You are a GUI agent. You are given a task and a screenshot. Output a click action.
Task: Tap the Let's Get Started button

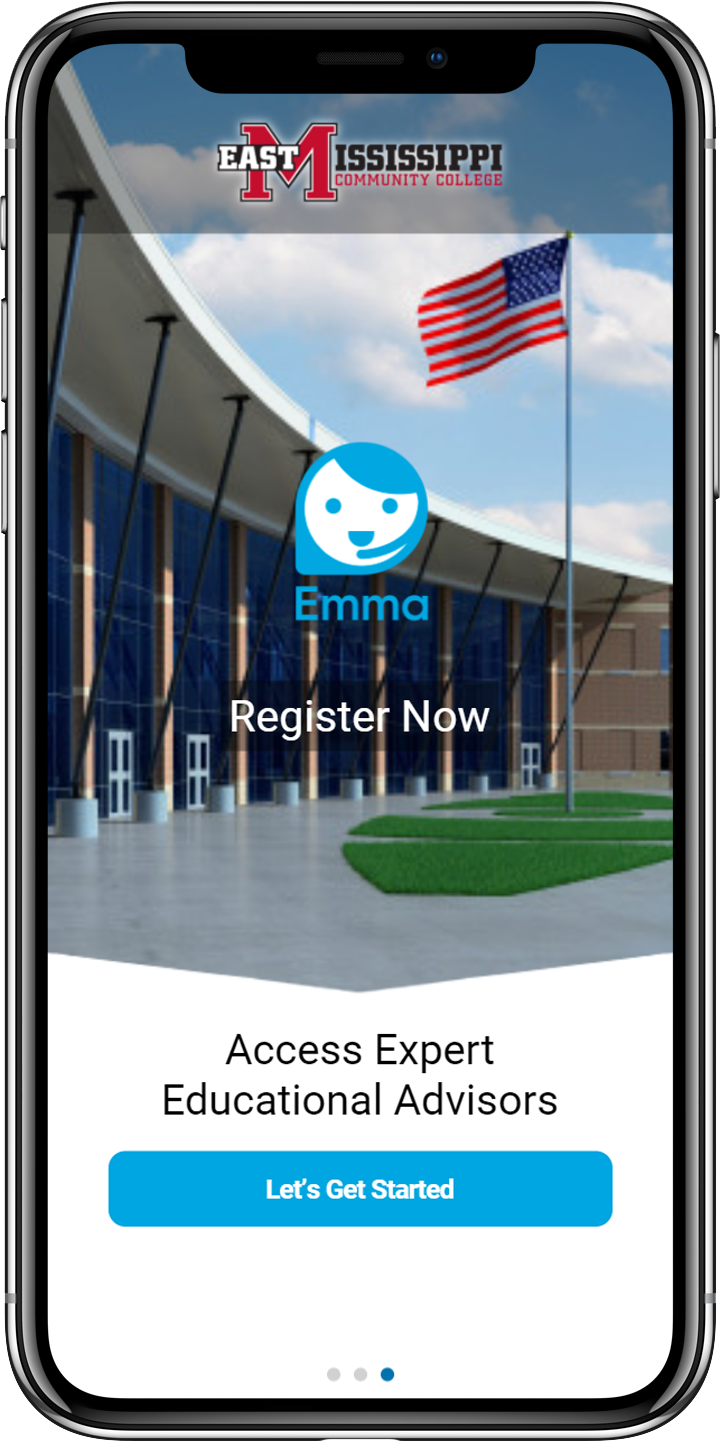coord(360,1189)
